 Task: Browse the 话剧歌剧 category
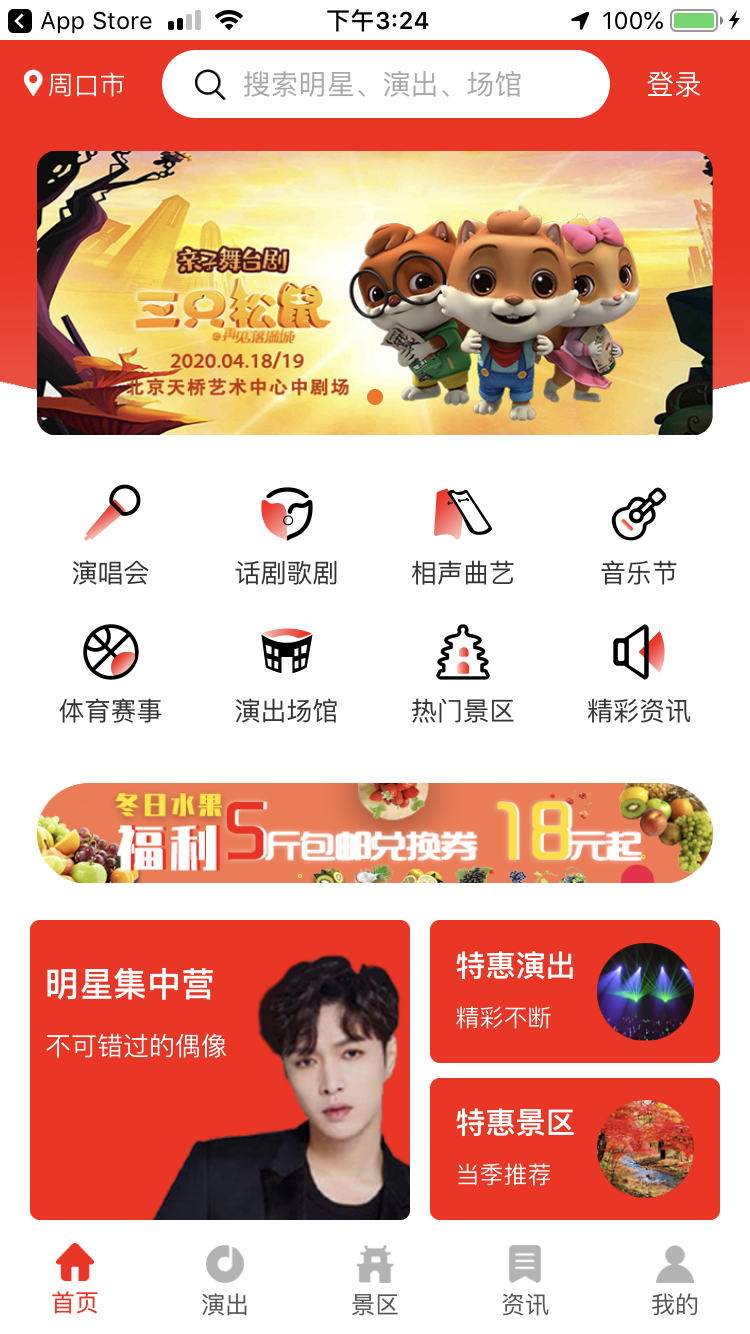pyautogui.click(x=287, y=537)
